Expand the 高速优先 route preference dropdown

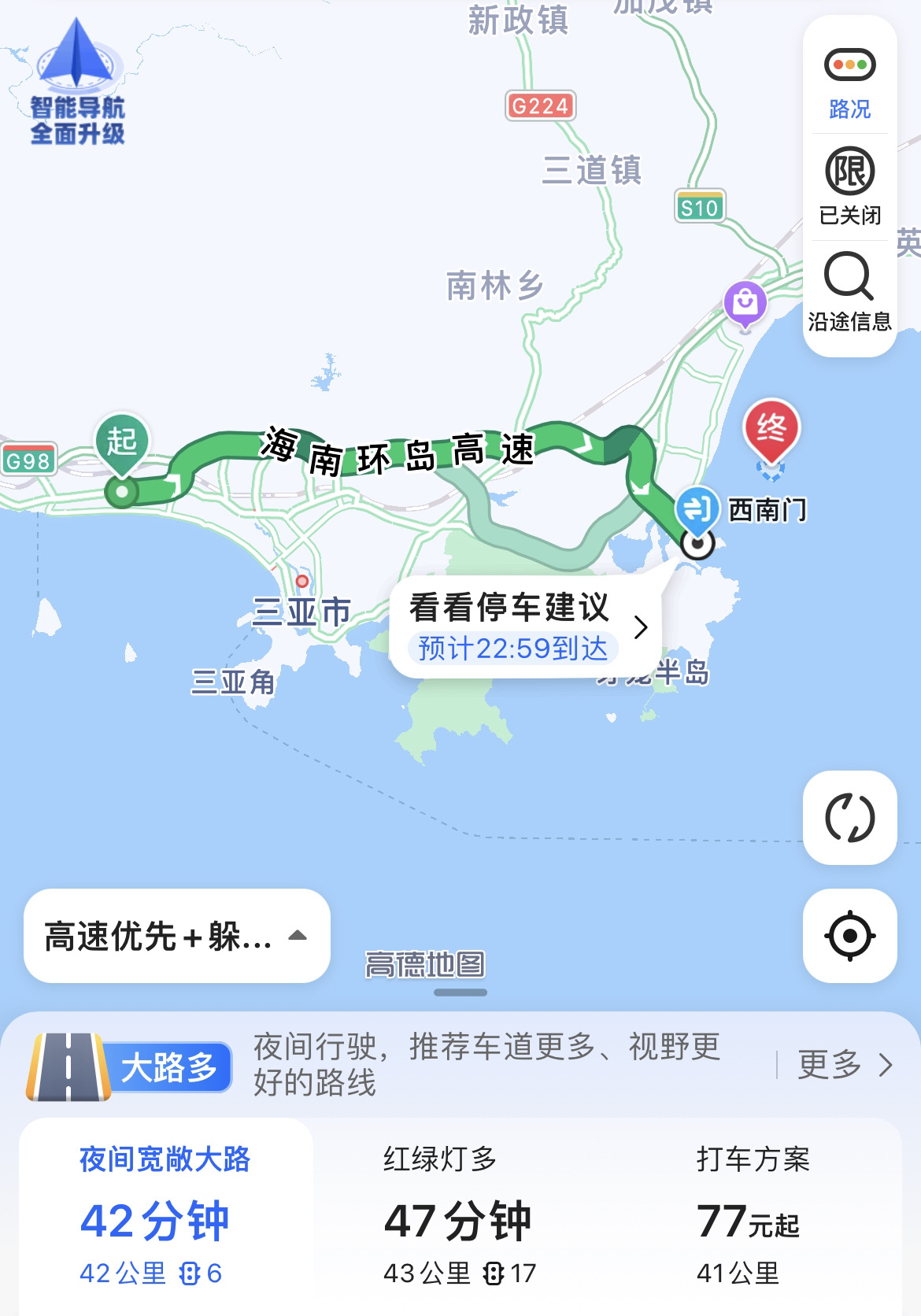(176, 936)
